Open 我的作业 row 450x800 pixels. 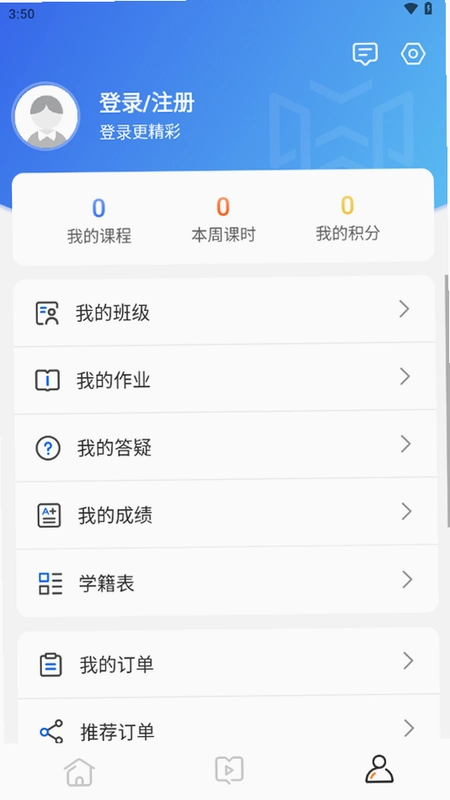click(225, 378)
